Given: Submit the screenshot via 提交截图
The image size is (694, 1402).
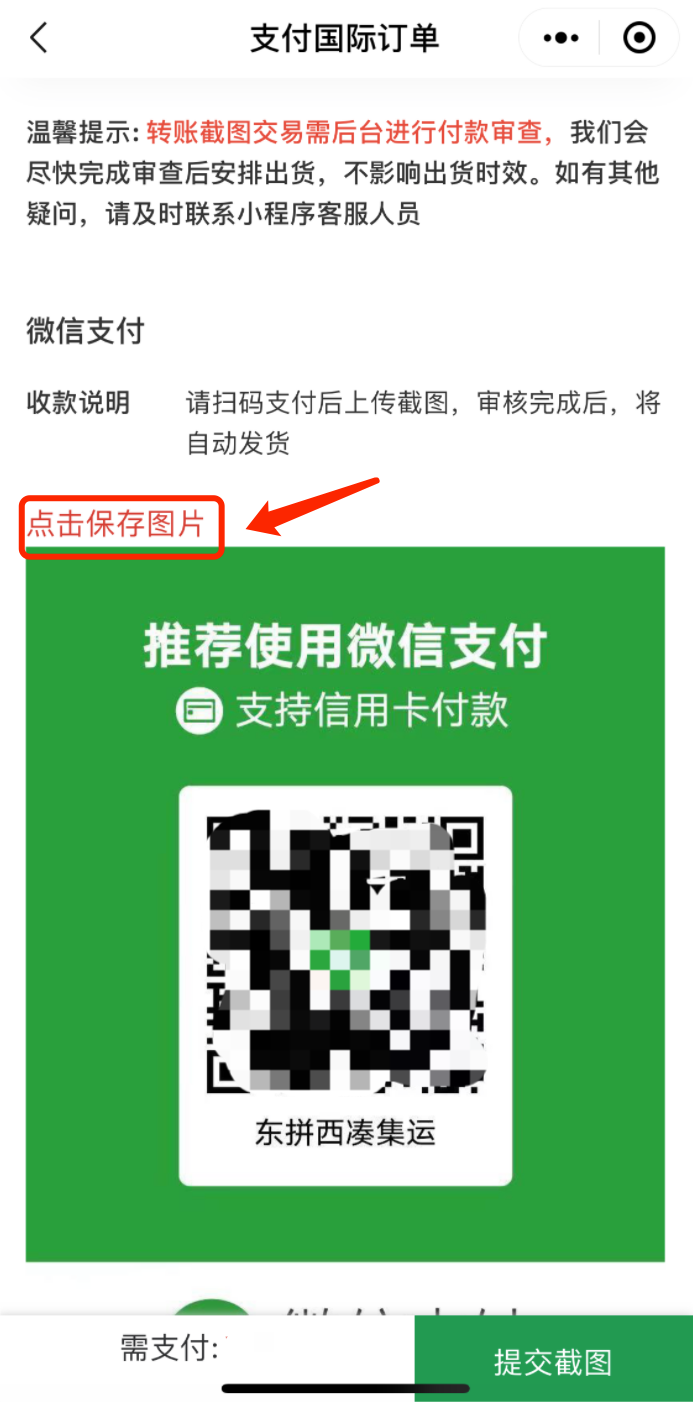Looking at the screenshot, I should tap(552, 1361).
